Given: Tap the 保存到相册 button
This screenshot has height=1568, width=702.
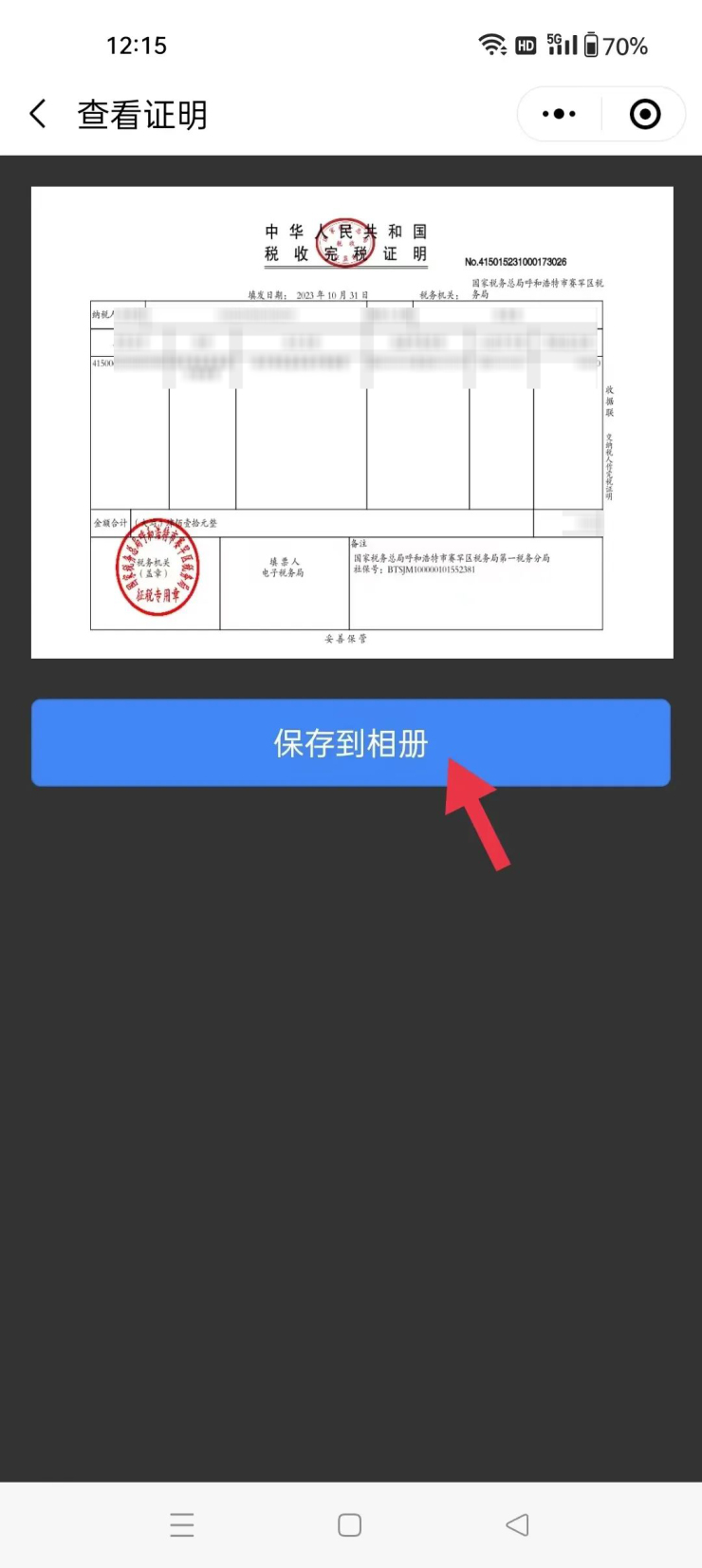Looking at the screenshot, I should coord(351,743).
